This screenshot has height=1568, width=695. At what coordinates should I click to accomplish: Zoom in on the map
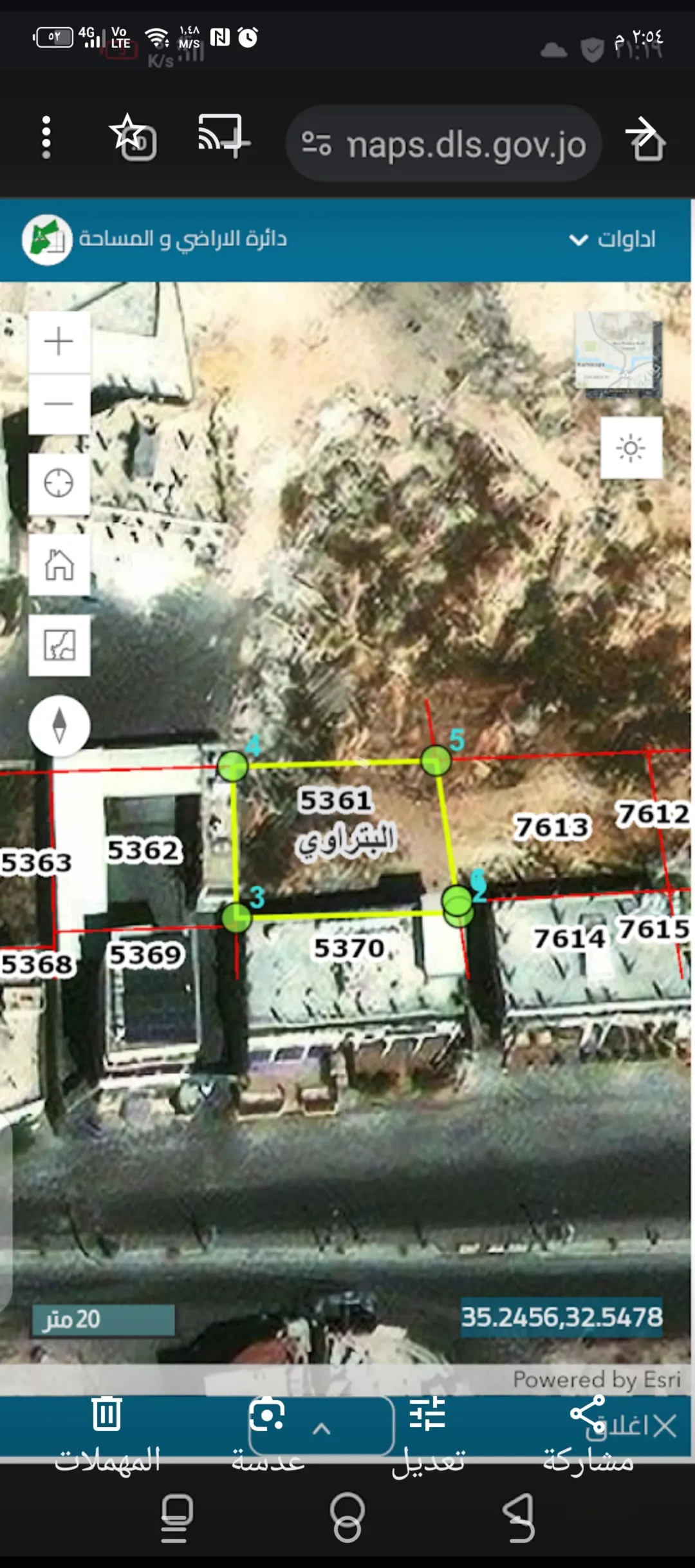click(x=59, y=342)
